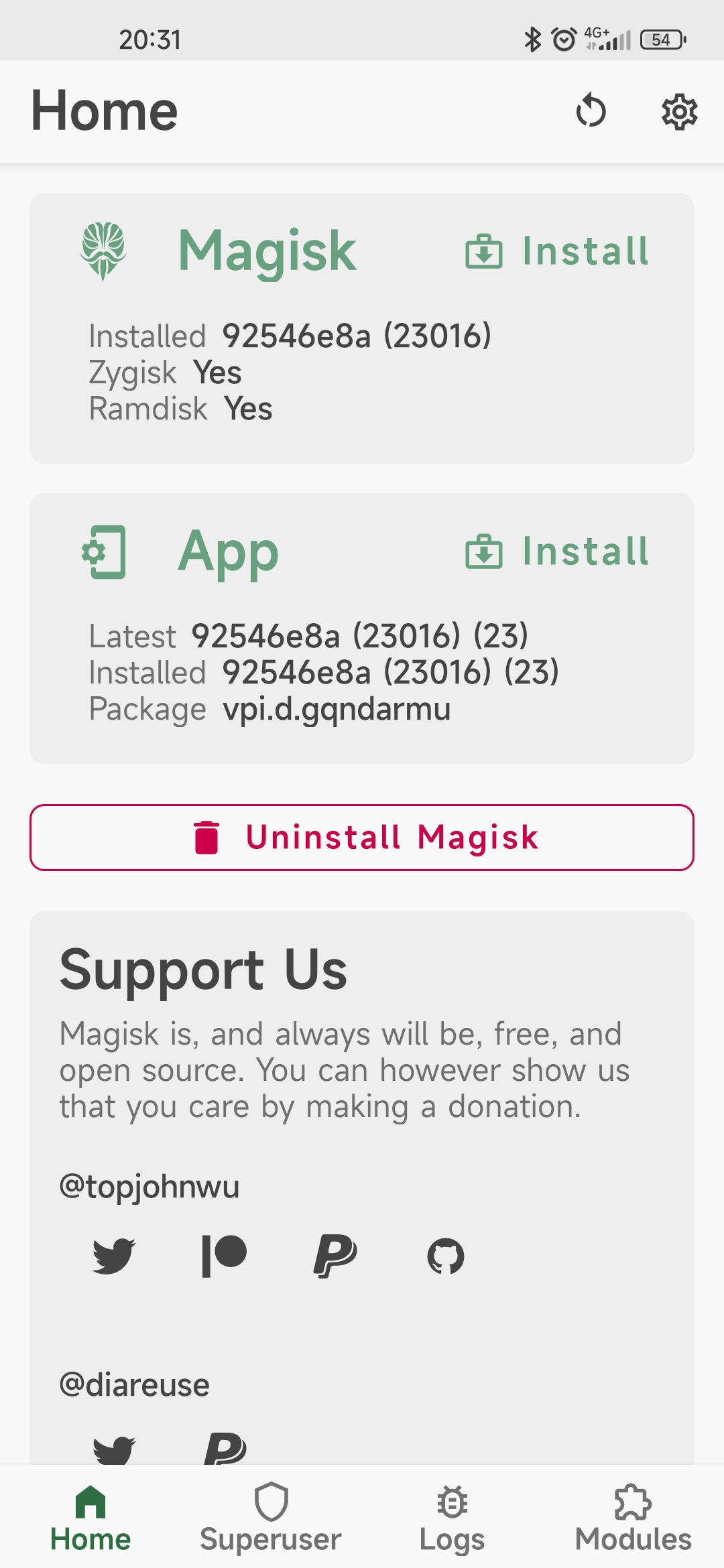Open settings via the gear icon
Viewport: 724px width, 1568px height.
point(680,112)
